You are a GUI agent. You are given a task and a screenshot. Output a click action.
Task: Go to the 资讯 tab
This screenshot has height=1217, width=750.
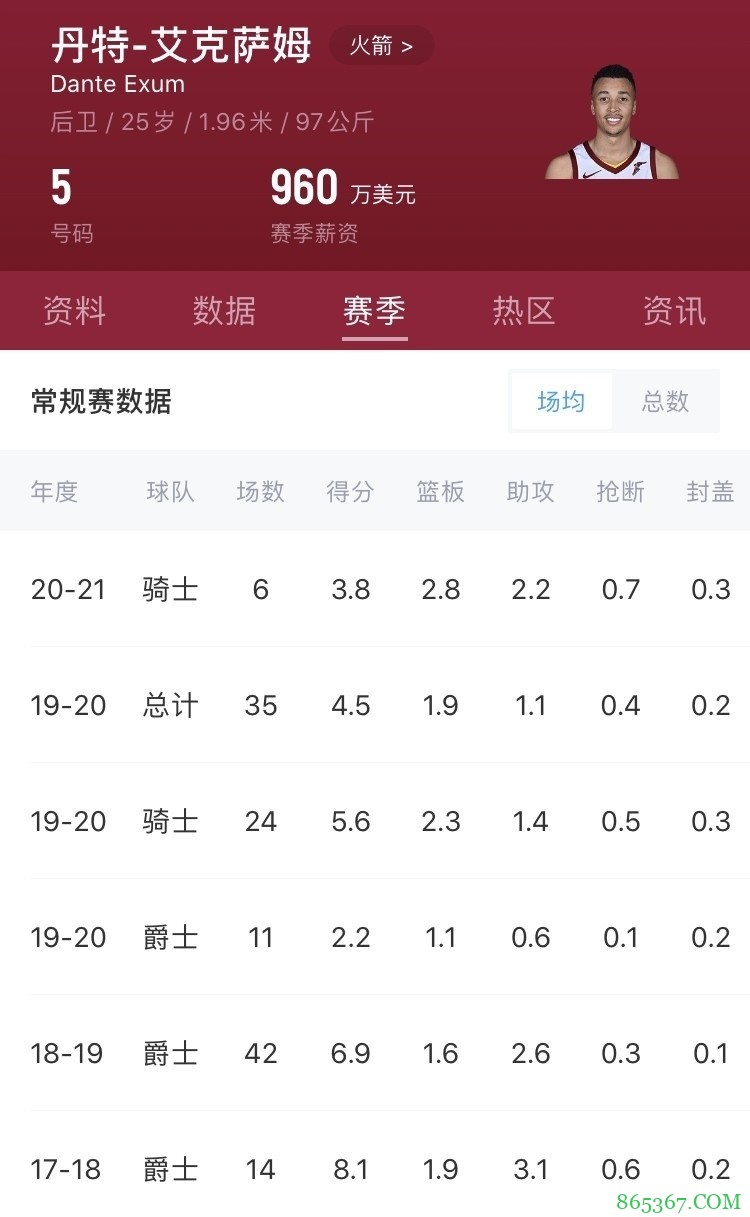pos(674,311)
